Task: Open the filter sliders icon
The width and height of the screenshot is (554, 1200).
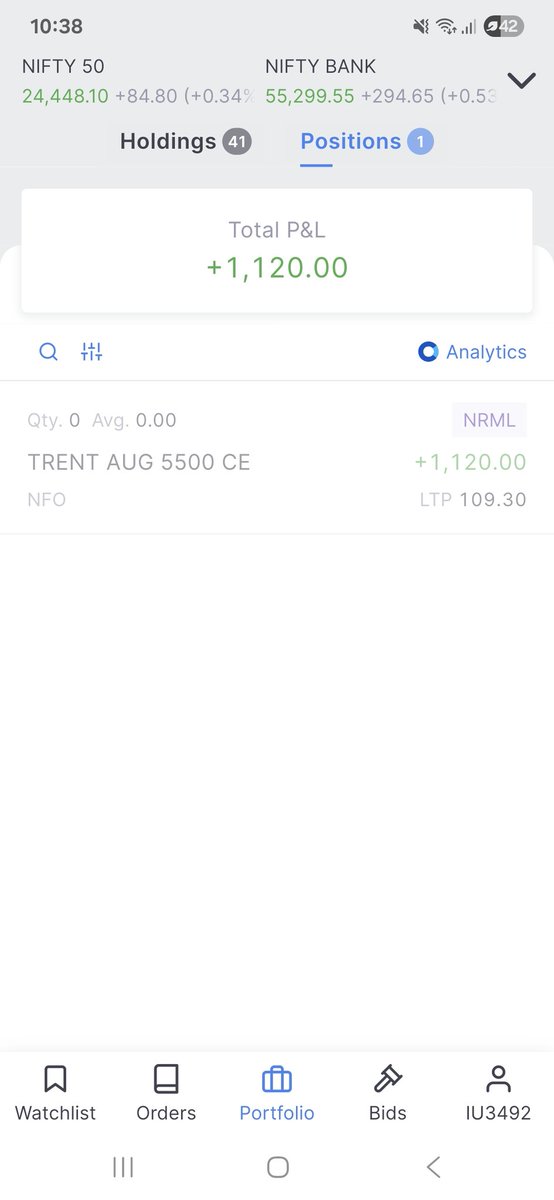Action: [x=92, y=352]
